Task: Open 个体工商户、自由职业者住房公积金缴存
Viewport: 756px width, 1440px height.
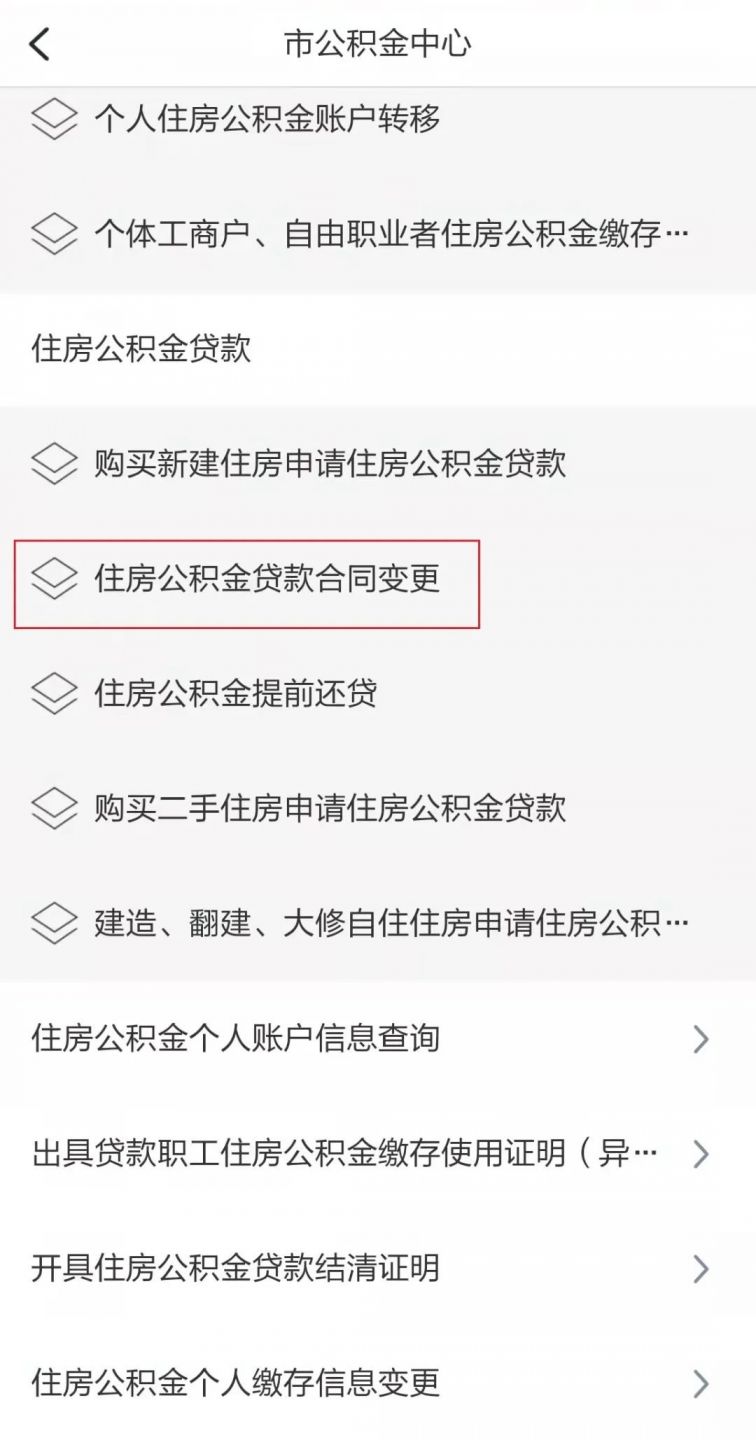Action: pyautogui.click(x=378, y=235)
